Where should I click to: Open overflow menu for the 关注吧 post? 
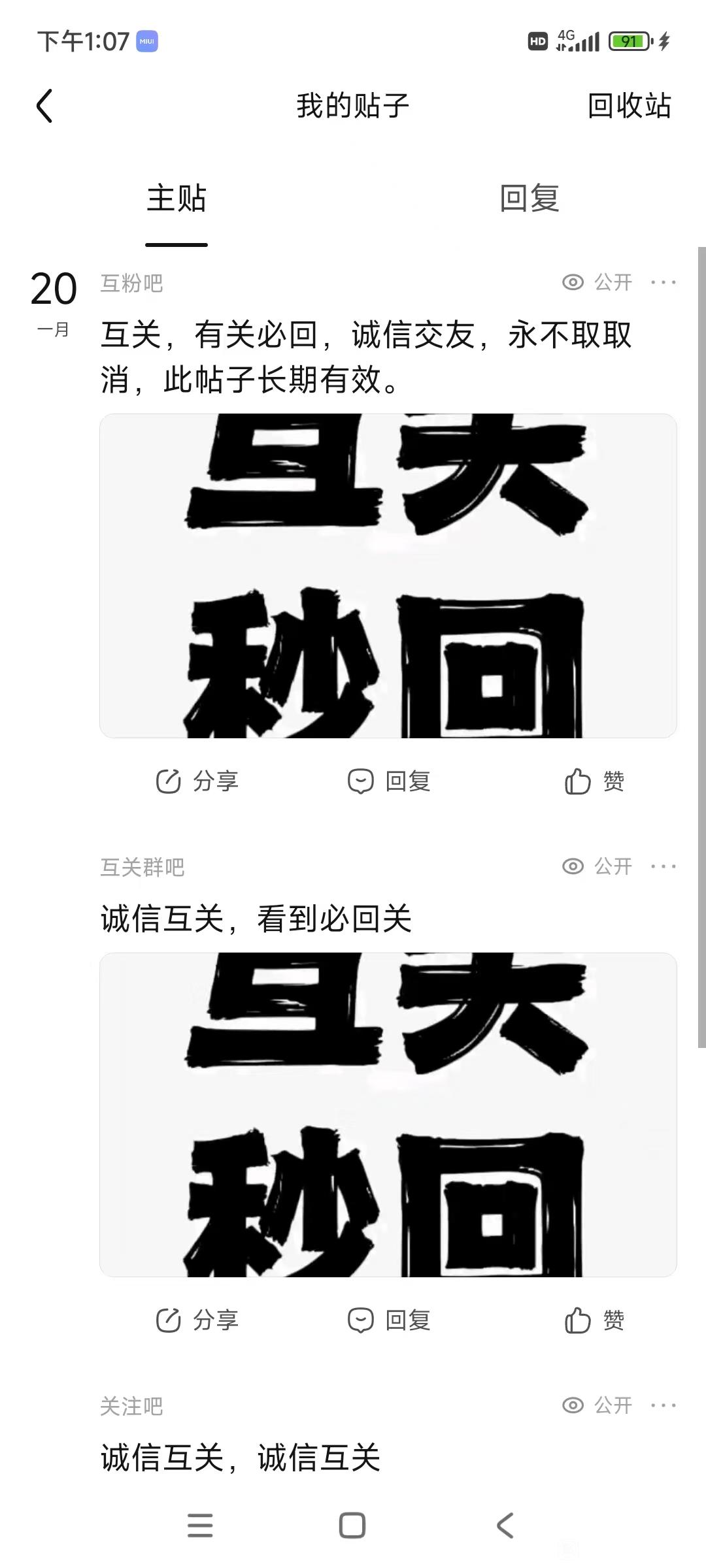(x=664, y=1405)
